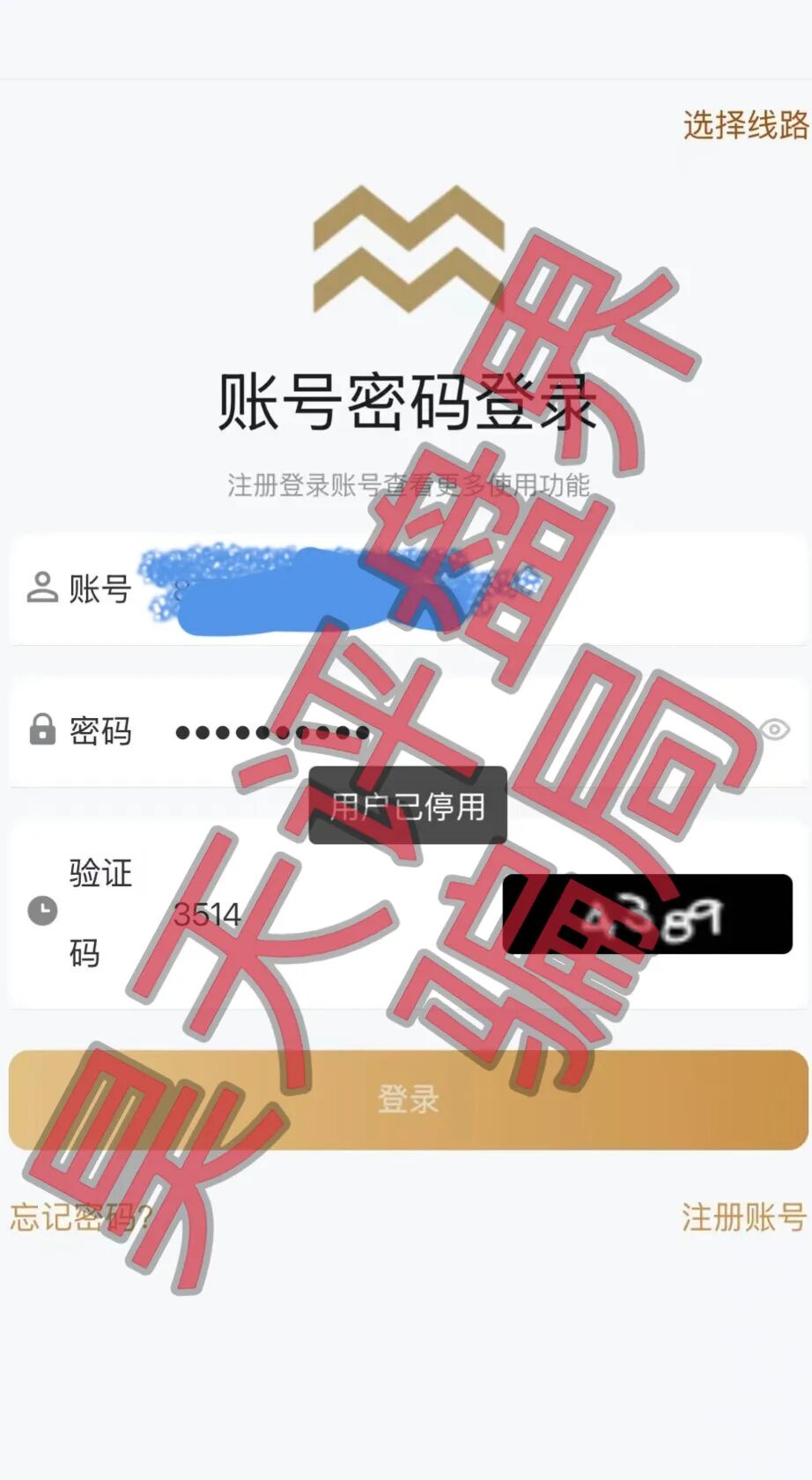Show the password with the eye icon
Screen dimensions: 812x1480
pos(774,729)
